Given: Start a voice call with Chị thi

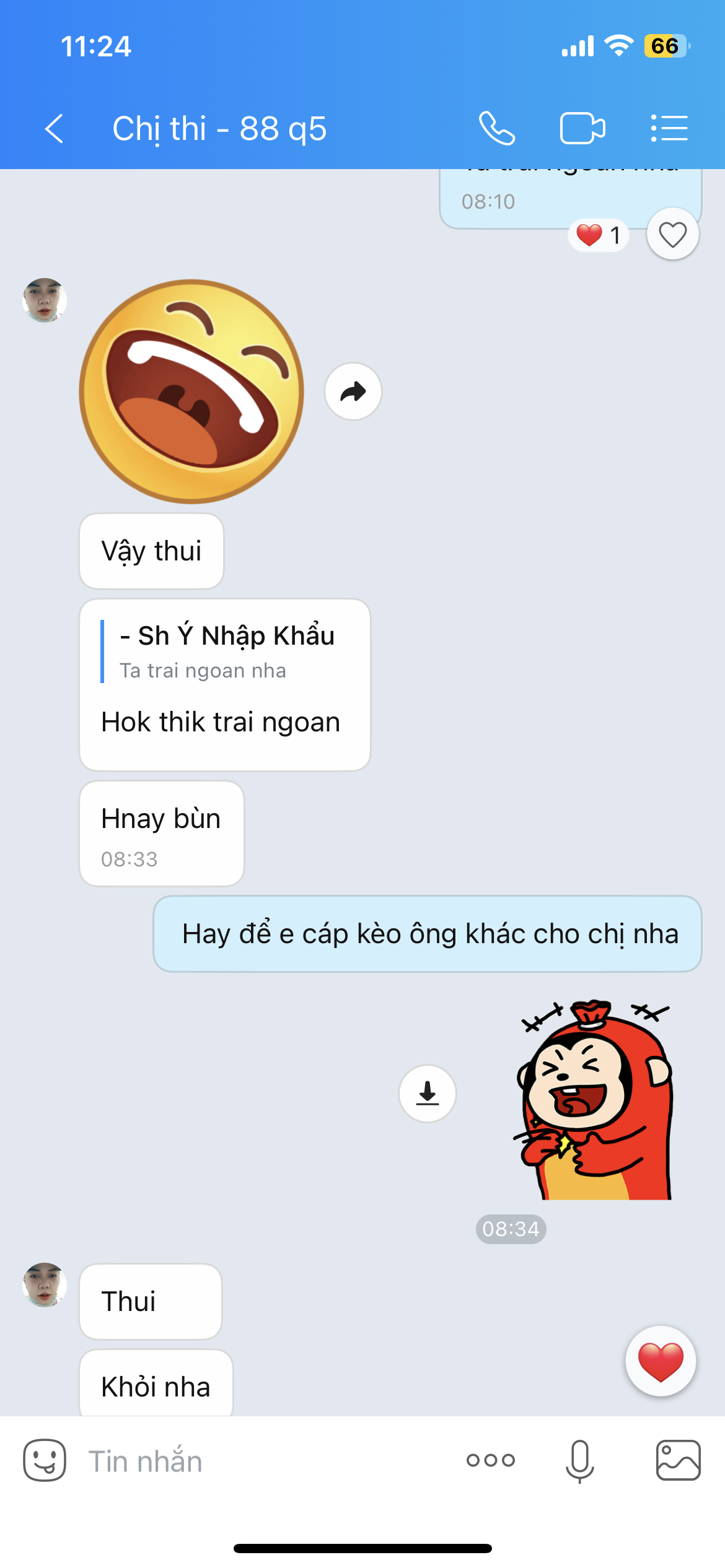Looking at the screenshot, I should pos(497,129).
